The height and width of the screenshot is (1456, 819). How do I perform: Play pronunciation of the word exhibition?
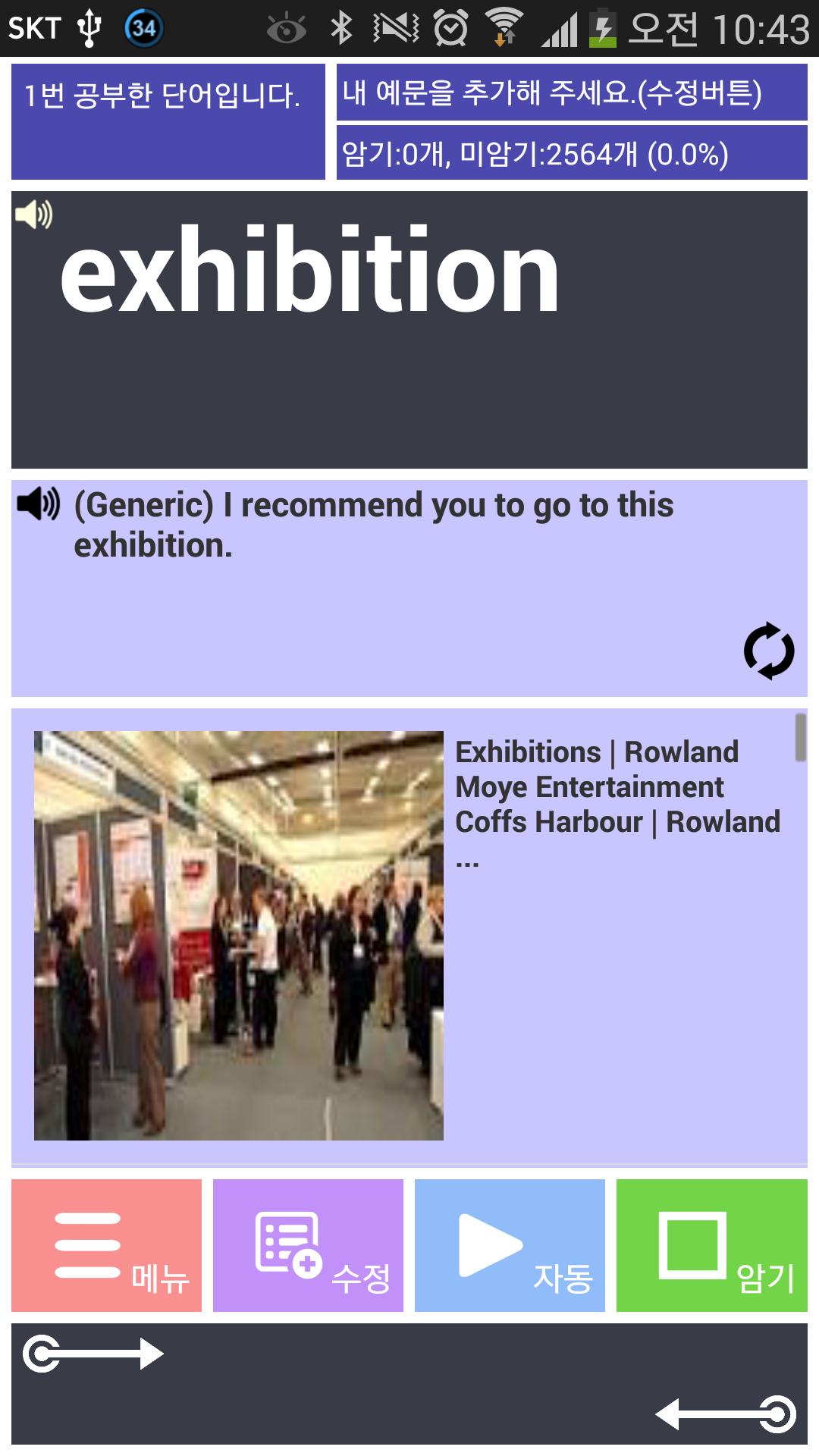pyautogui.click(x=34, y=215)
